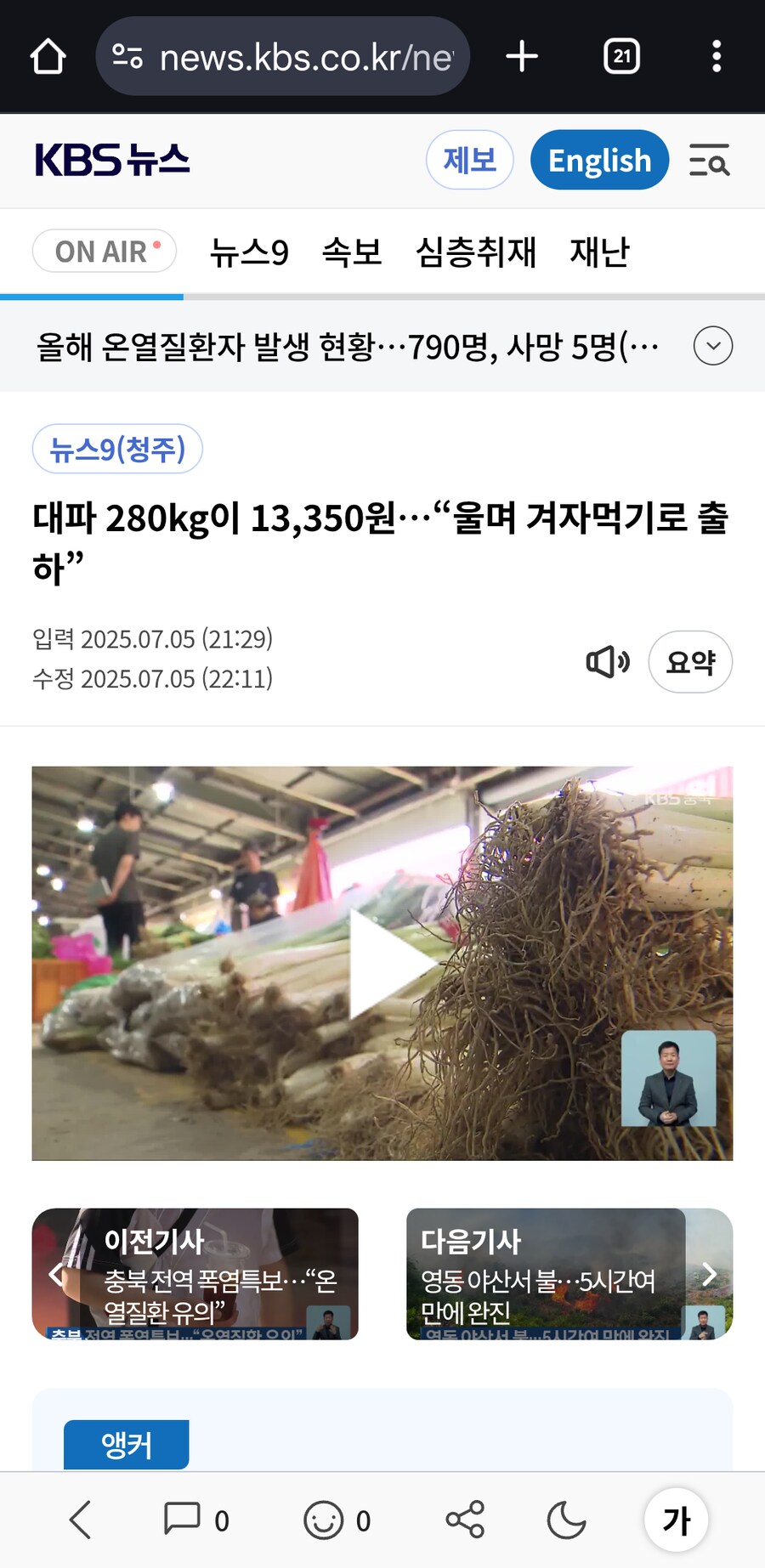
Task: Open the menu and search icon
Action: click(709, 160)
